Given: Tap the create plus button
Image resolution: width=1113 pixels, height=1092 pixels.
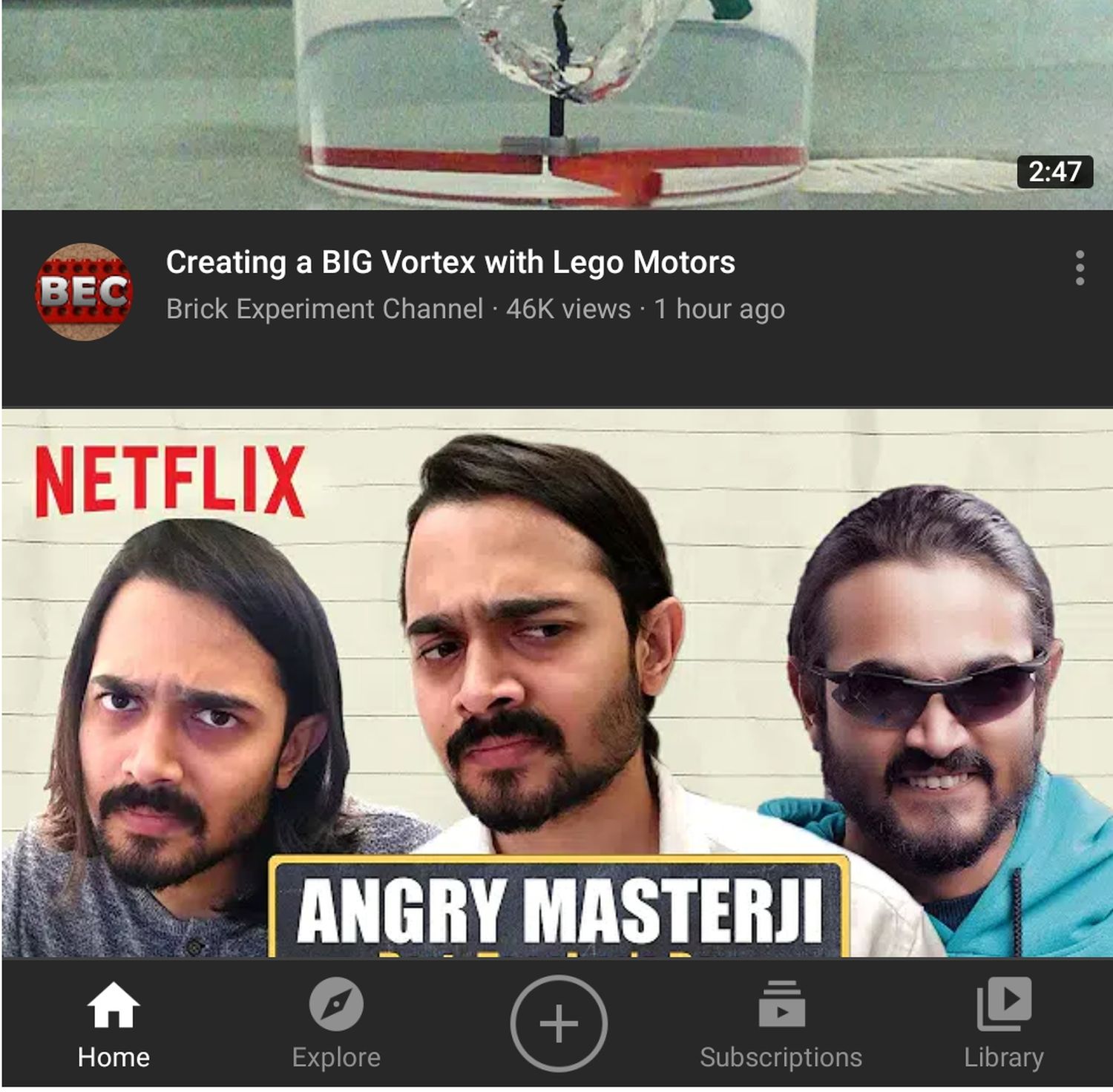Looking at the screenshot, I should (x=558, y=1024).
